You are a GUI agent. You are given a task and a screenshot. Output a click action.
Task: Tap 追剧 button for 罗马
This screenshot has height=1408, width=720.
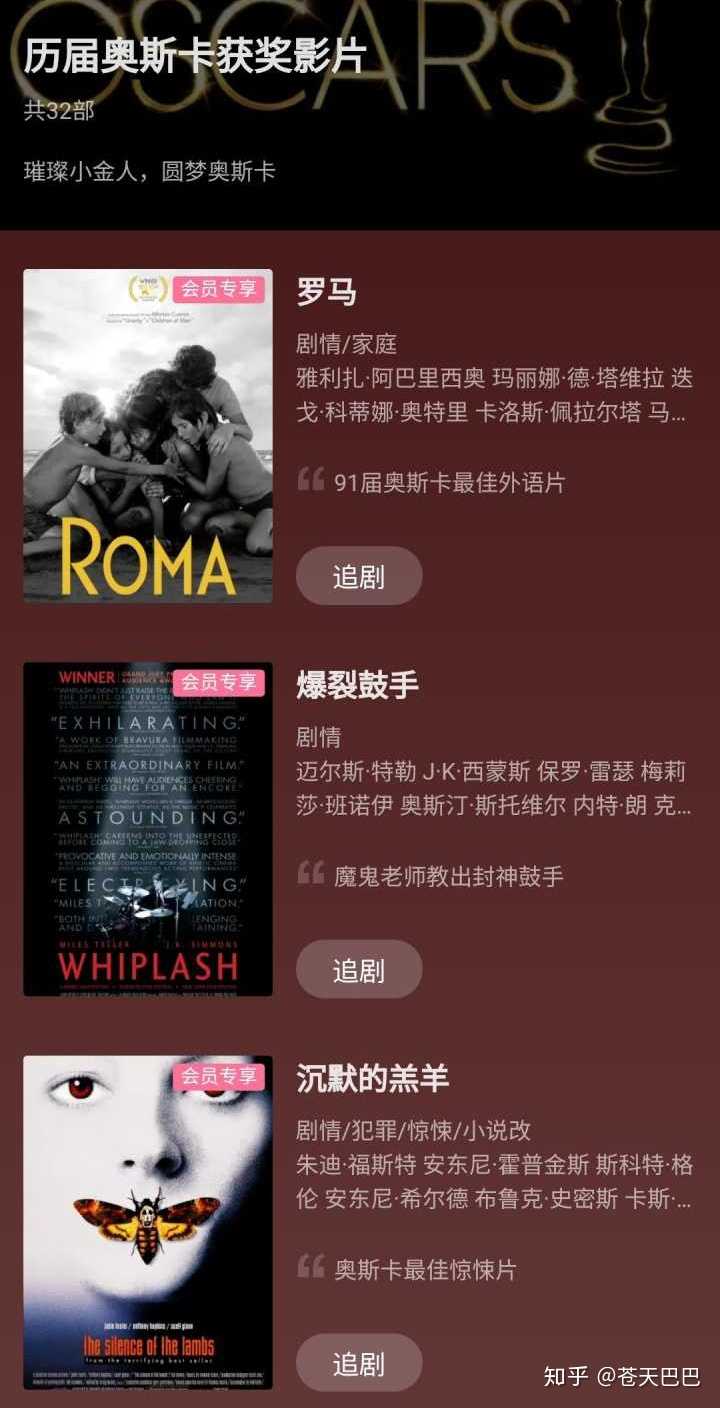(359, 576)
